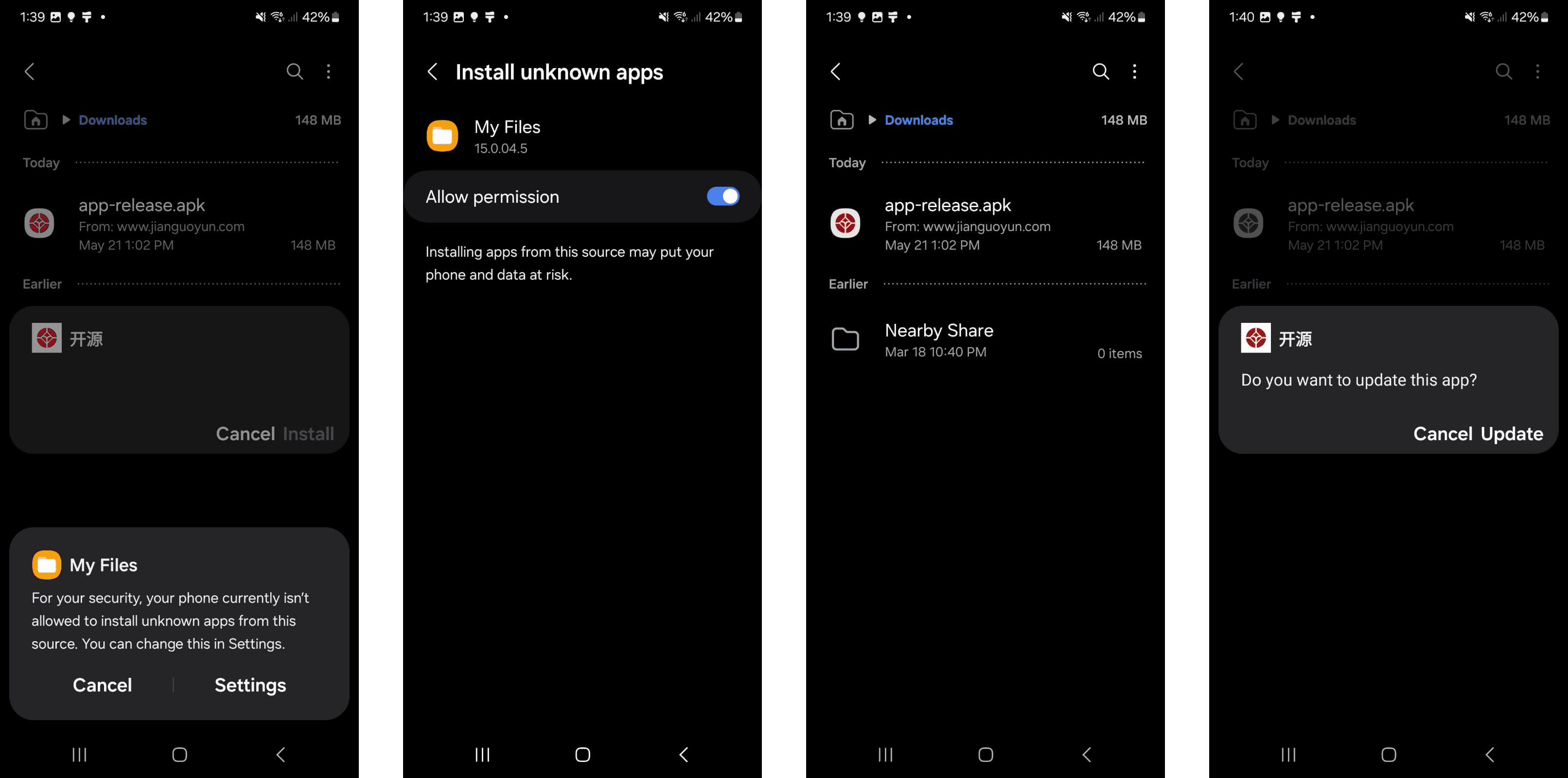This screenshot has width=1568, height=778.
Task: Open Settings from the My Files security dialog
Action: tap(250, 685)
